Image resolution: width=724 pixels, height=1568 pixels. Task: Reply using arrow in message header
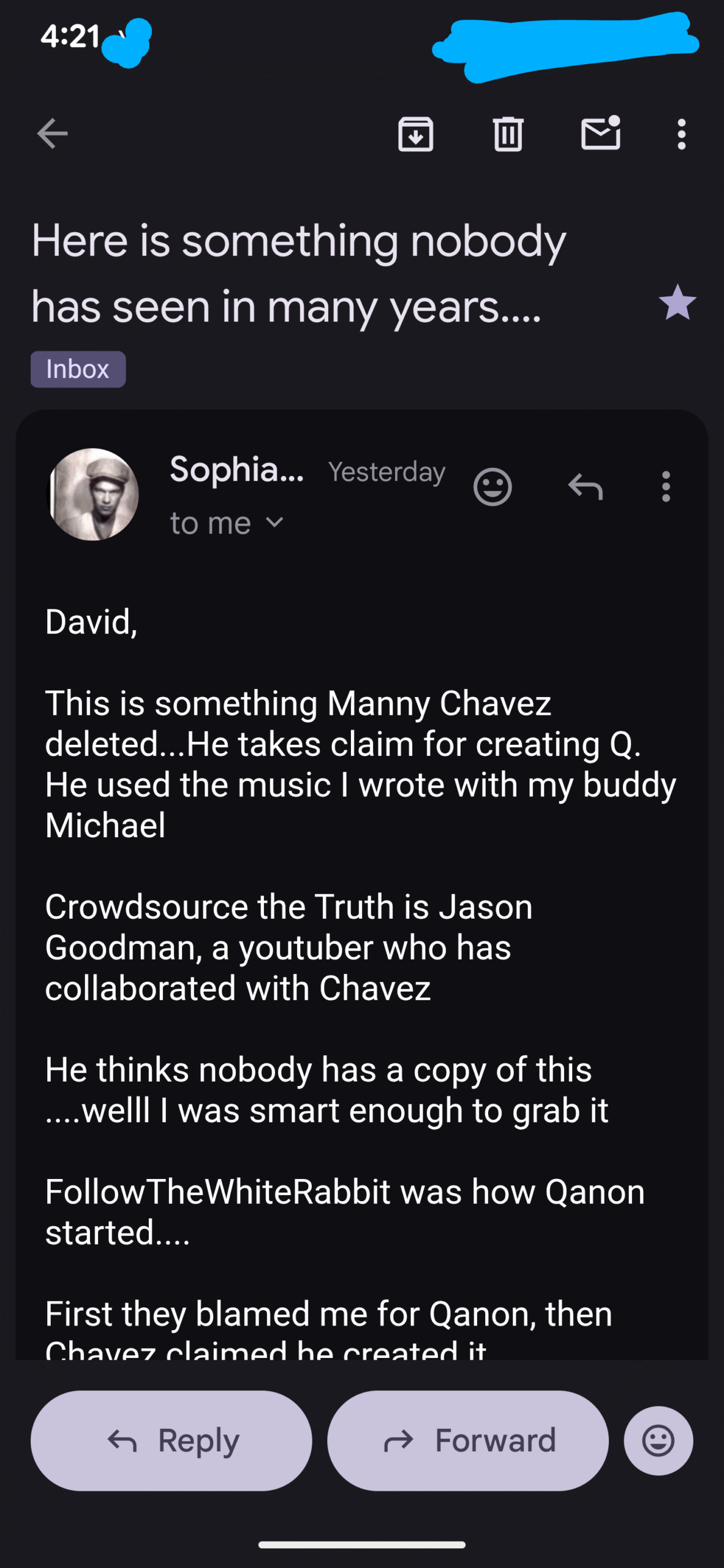(x=585, y=487)
